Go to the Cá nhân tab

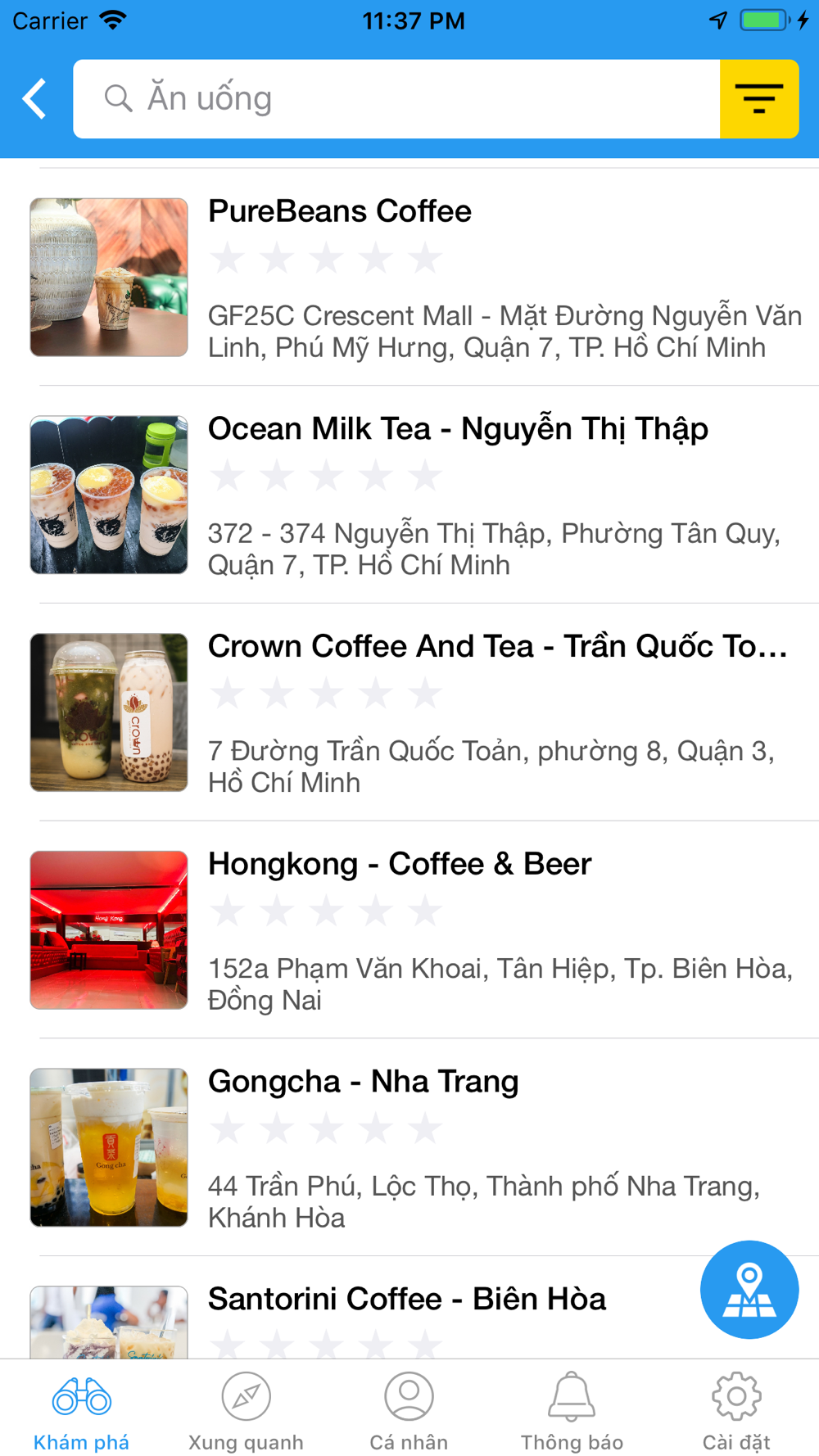tap(409, 1410)
